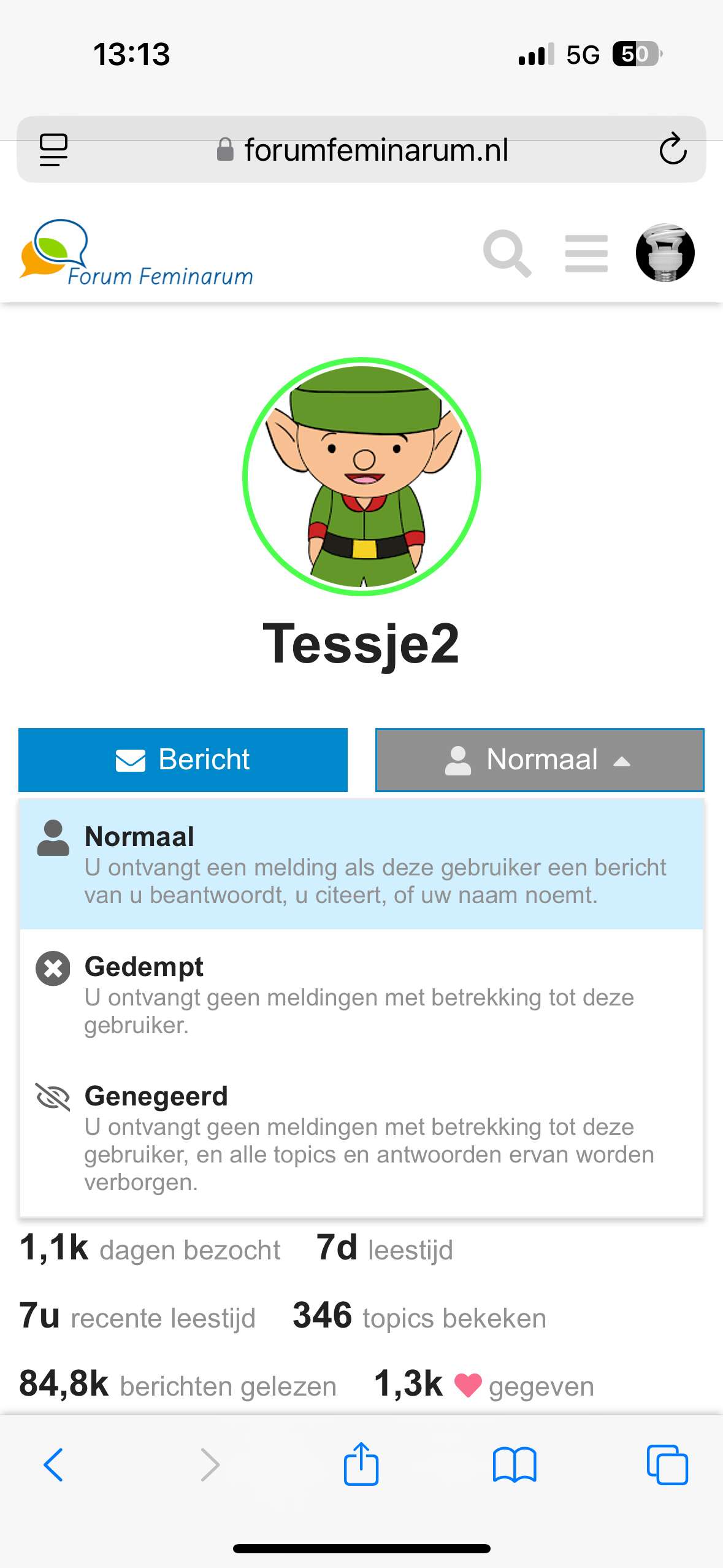
Task: Set user to Genegeerd
Action: pyautogui.click(x=361, y=1138)
